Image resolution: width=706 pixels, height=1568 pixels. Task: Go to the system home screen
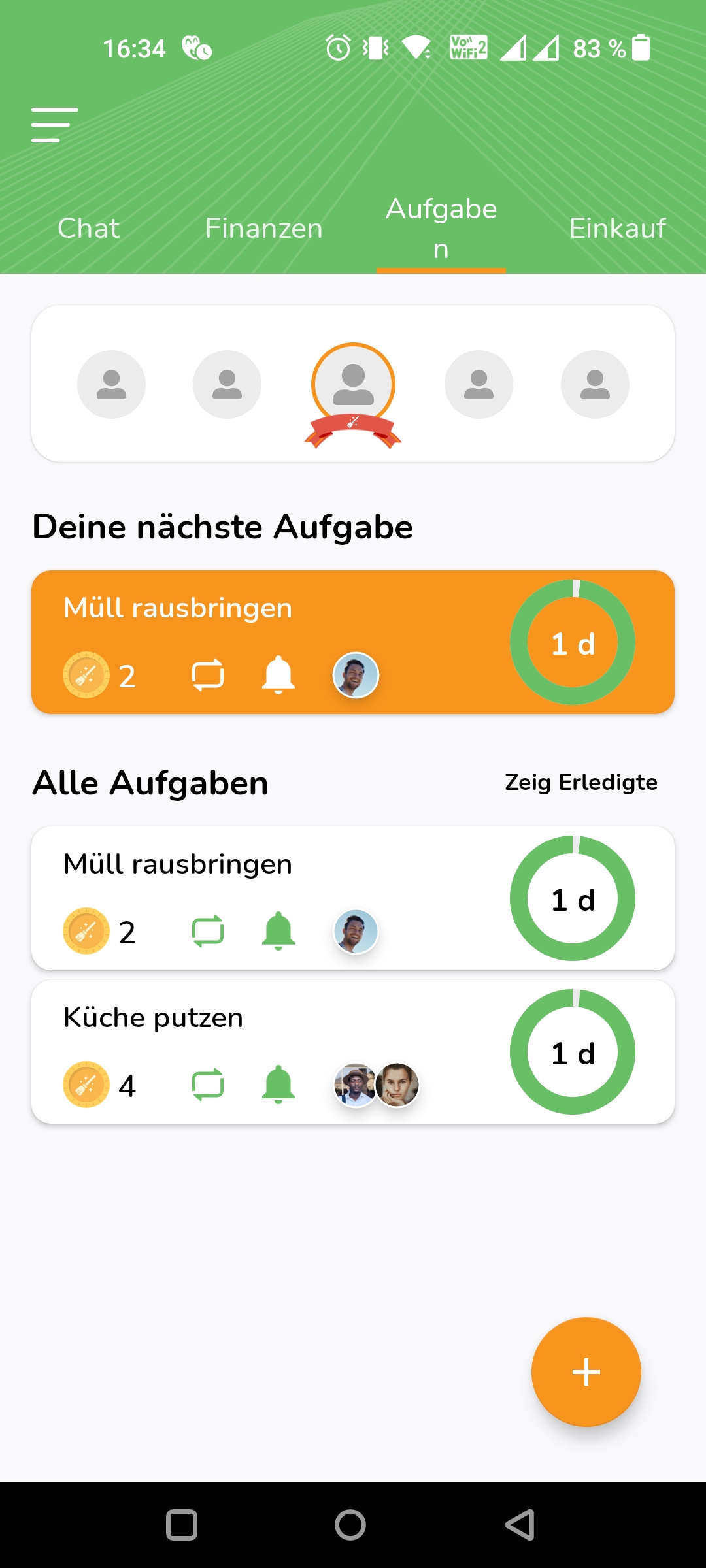click(x=350, y=1525)
